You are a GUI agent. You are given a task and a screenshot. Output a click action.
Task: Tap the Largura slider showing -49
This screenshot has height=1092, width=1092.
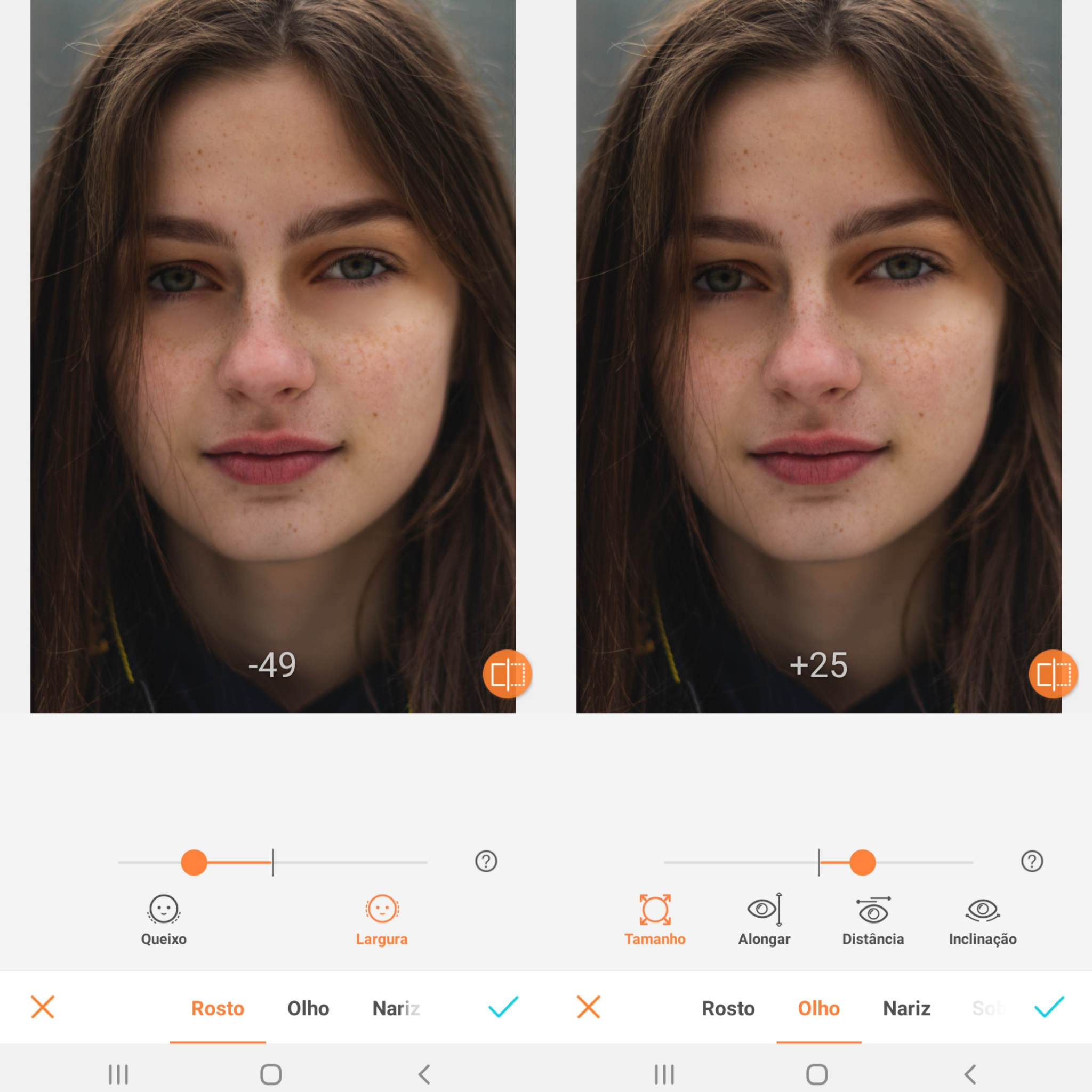[194, 863]
